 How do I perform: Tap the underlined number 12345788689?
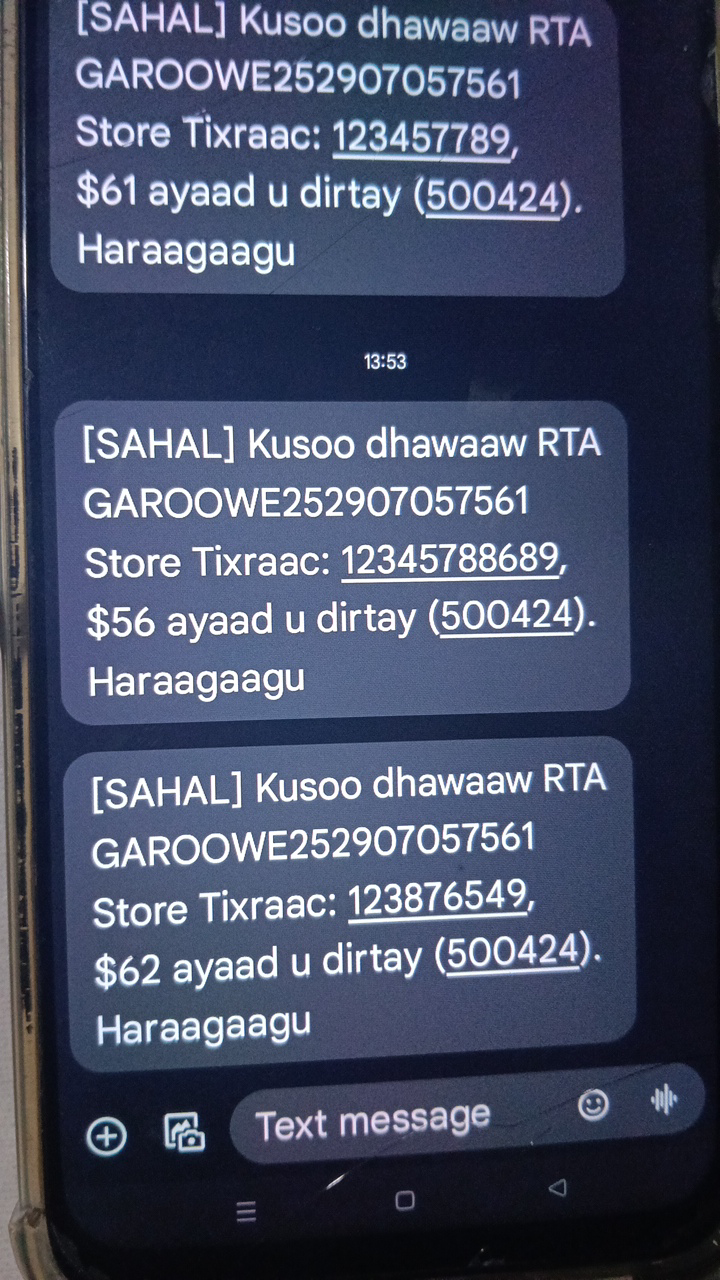[x=451, y=561]
